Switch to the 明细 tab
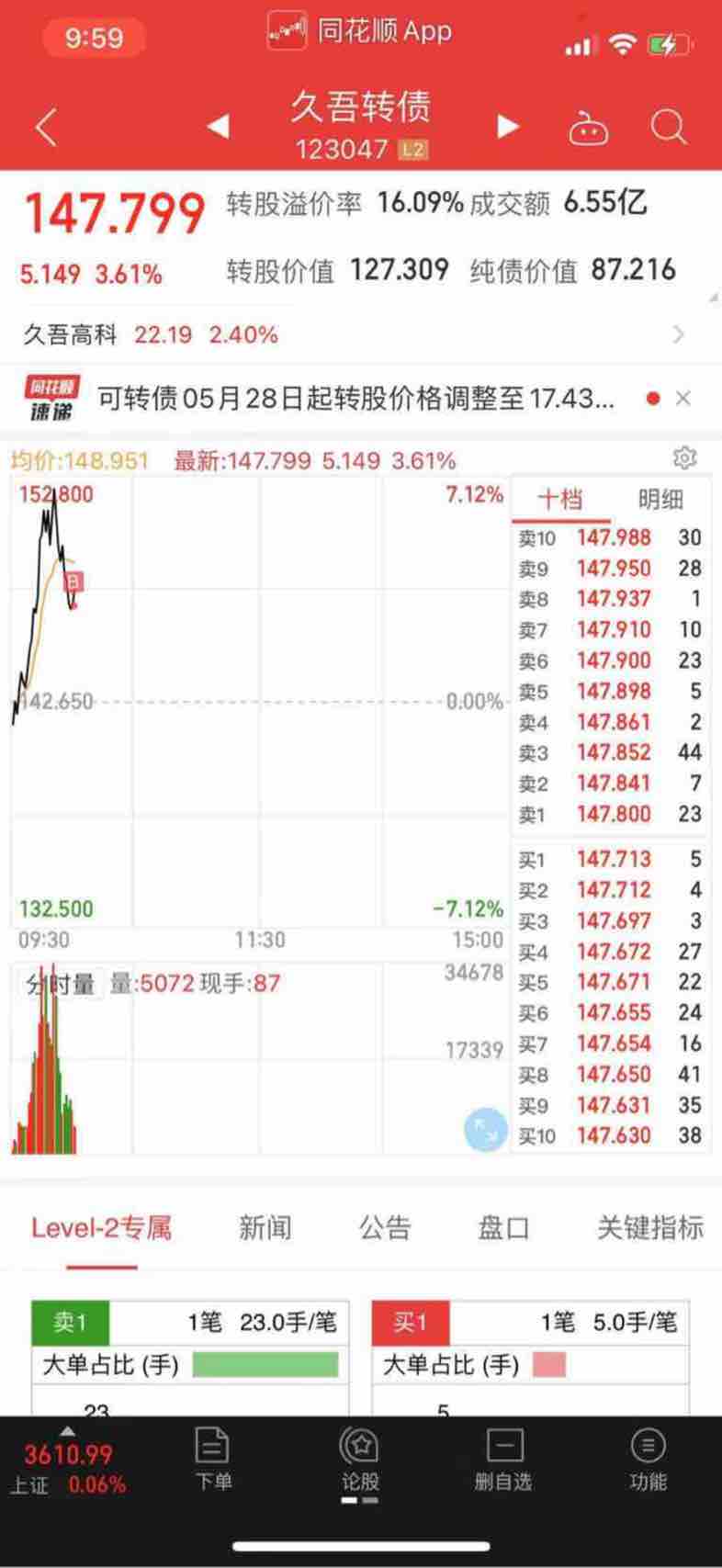Viewport: 722px width, 1568px height. (x=660, y=499)
